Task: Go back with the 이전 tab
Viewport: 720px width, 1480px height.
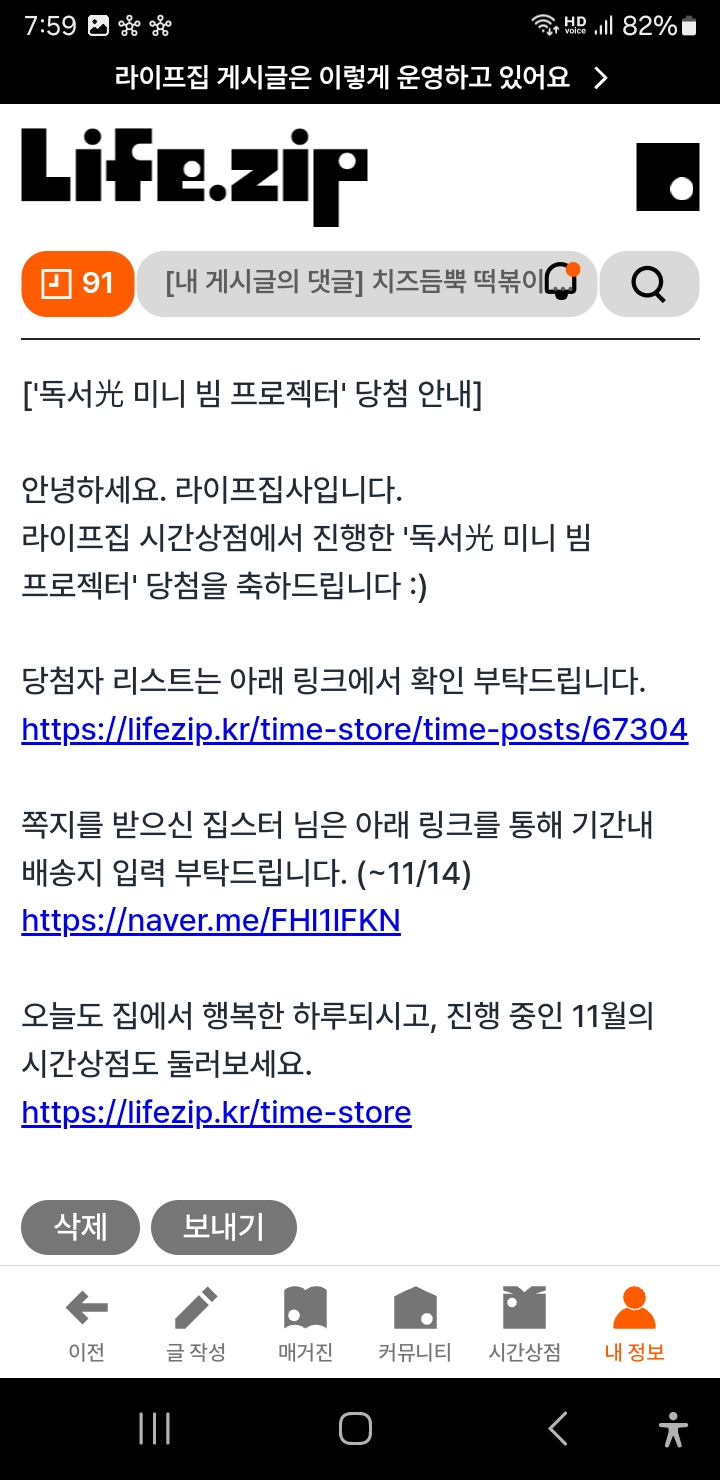Action: tap(87, 1325)
